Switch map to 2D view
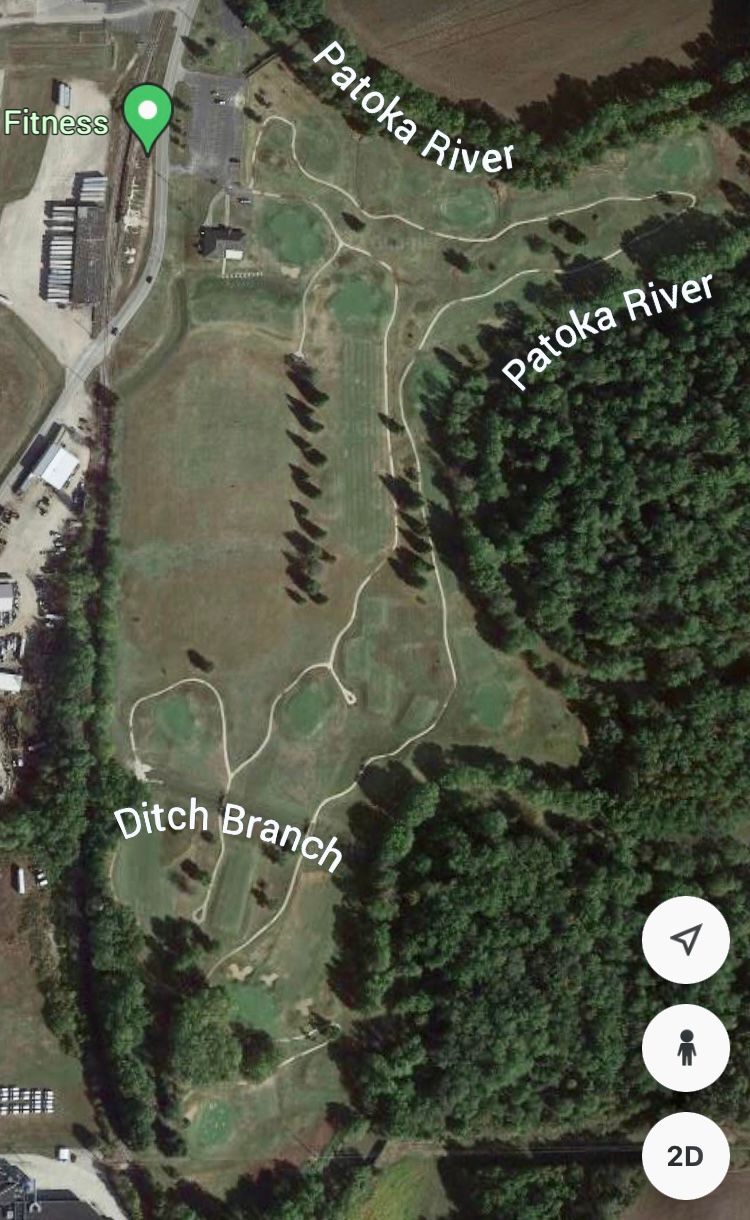 (686, 1156)
